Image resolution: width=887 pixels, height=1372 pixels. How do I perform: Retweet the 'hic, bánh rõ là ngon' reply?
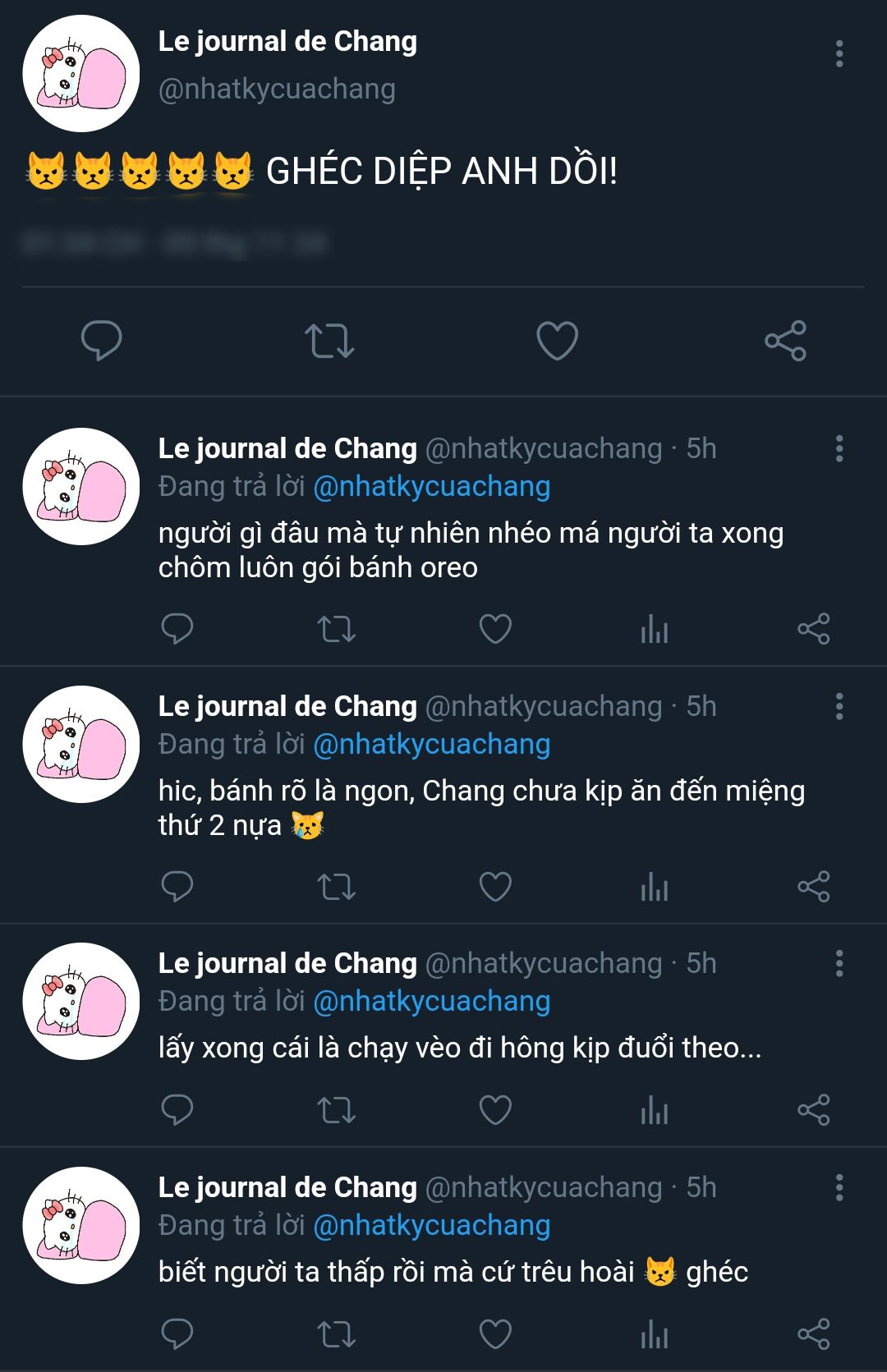(336, 887)
